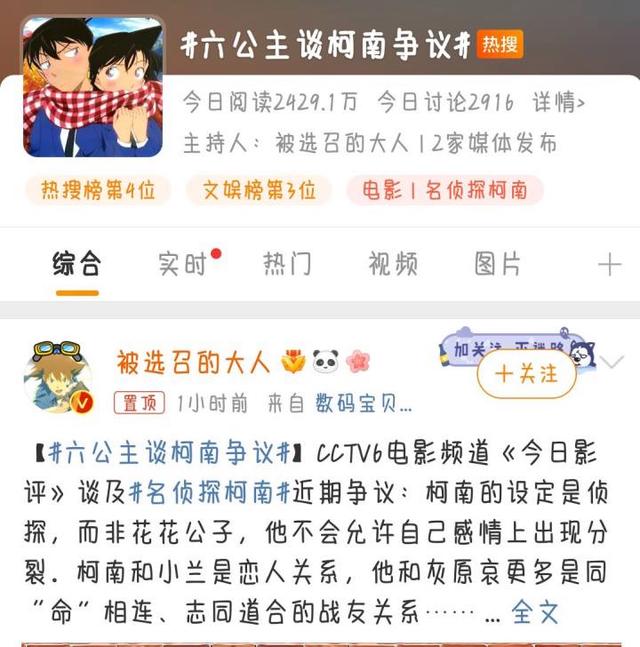Viewport: 640px width, 647px height.
Task: Switch to the 视频 tab
Action: 392,264
